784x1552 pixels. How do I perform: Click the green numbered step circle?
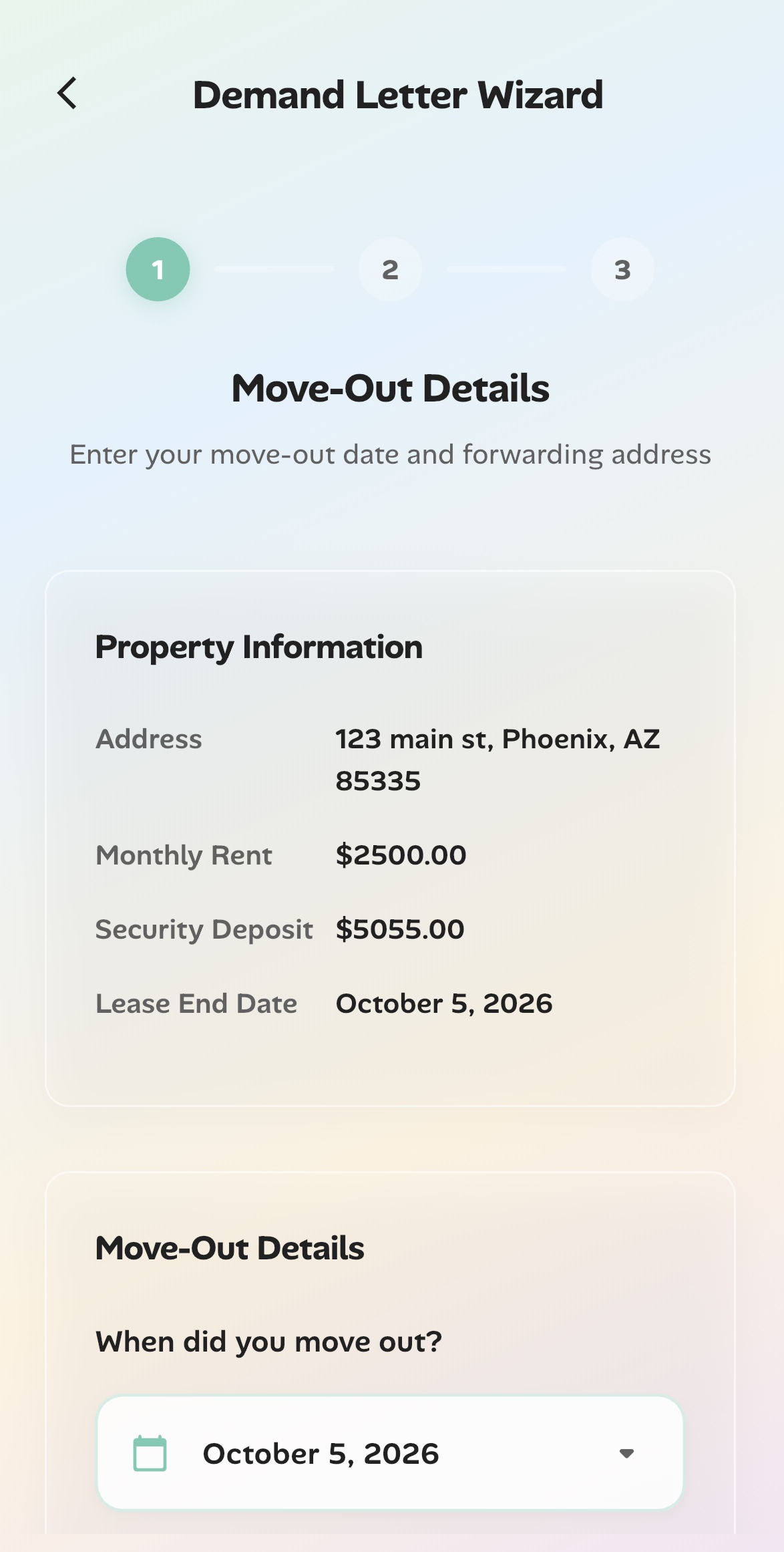pyautogui.click(x=158, y=269)
